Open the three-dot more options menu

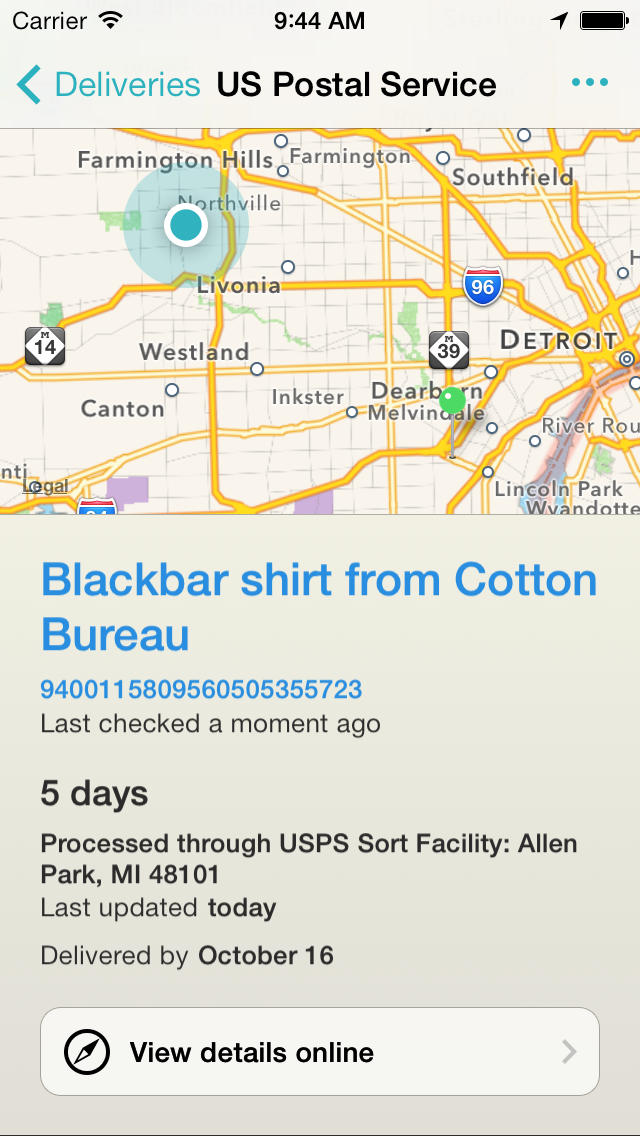590,83
